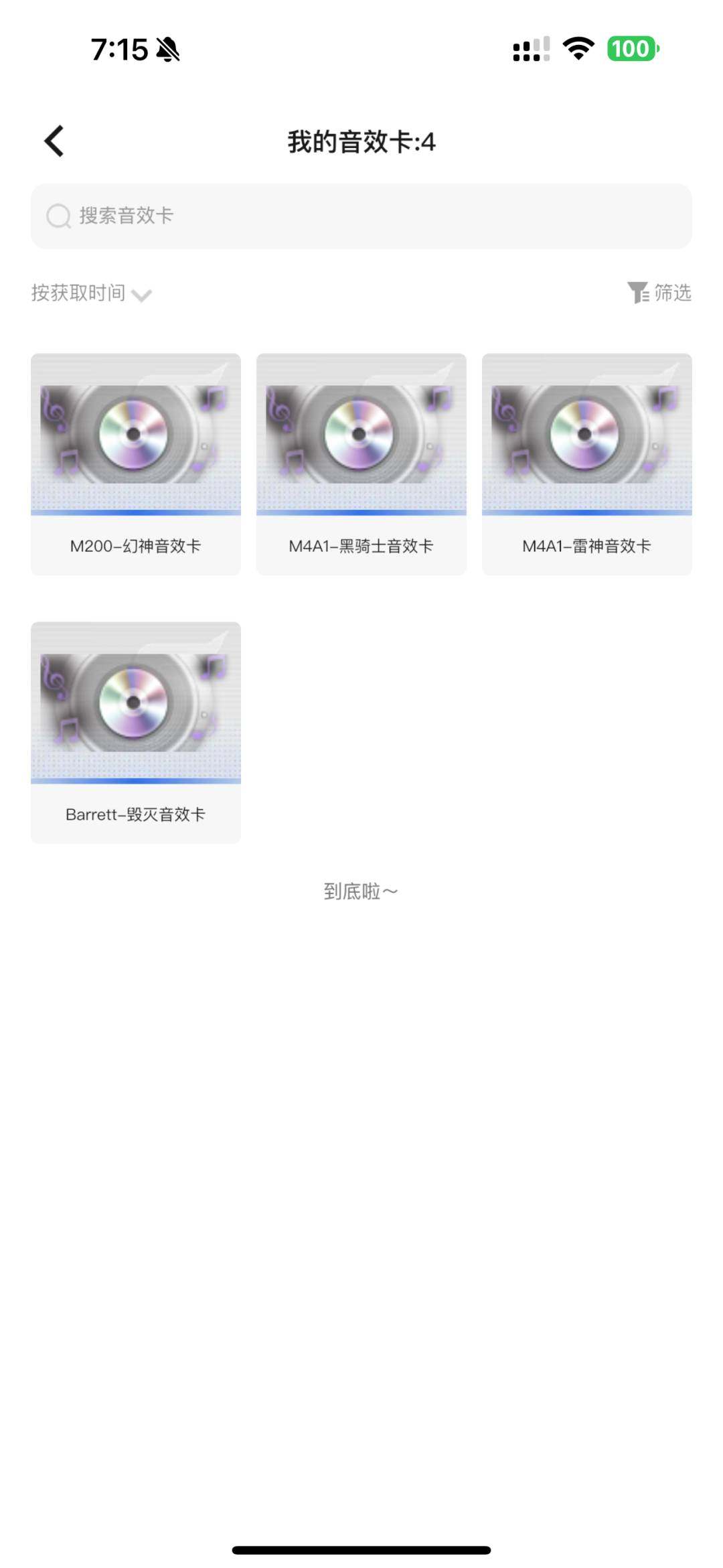Select the M4A1-雷神音效卡 card
Screen dimensions: 723x1568
pyautogui.click(x=586, y=462)
